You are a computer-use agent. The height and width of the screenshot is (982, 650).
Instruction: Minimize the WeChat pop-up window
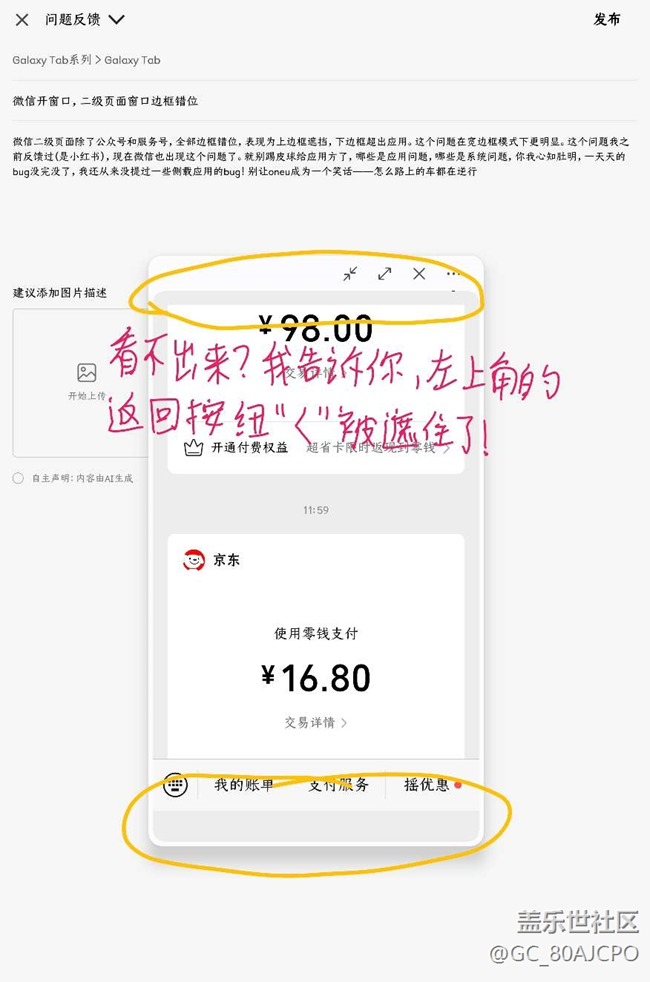350,274
